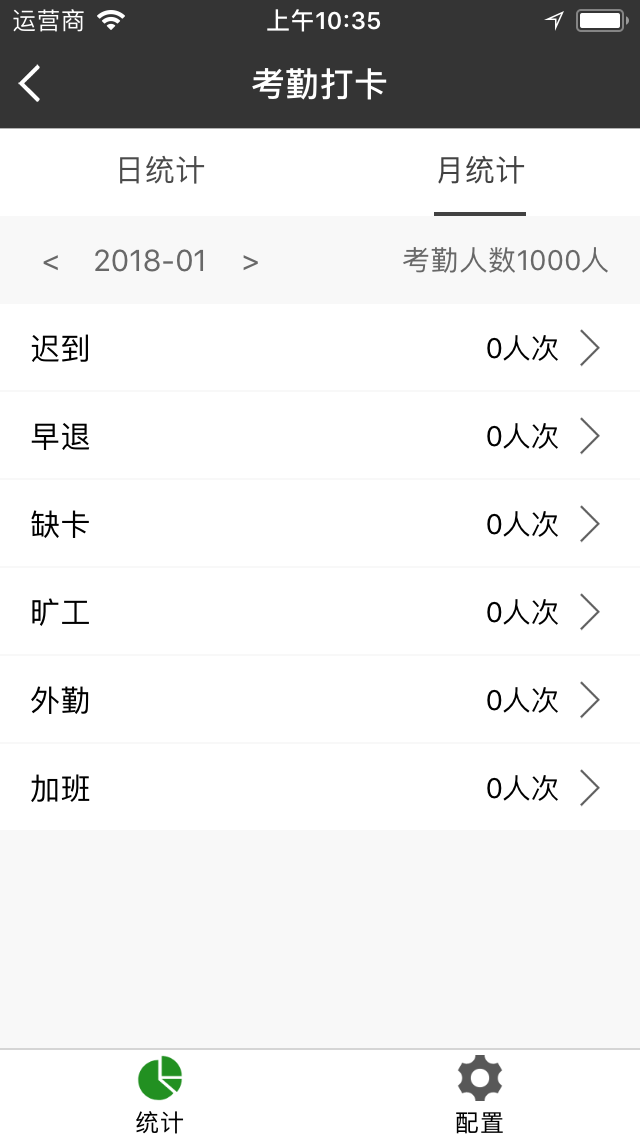The width and height of the screenshot is (640, 1136).
Task: View 早退 details
Action: coord(320,436)
